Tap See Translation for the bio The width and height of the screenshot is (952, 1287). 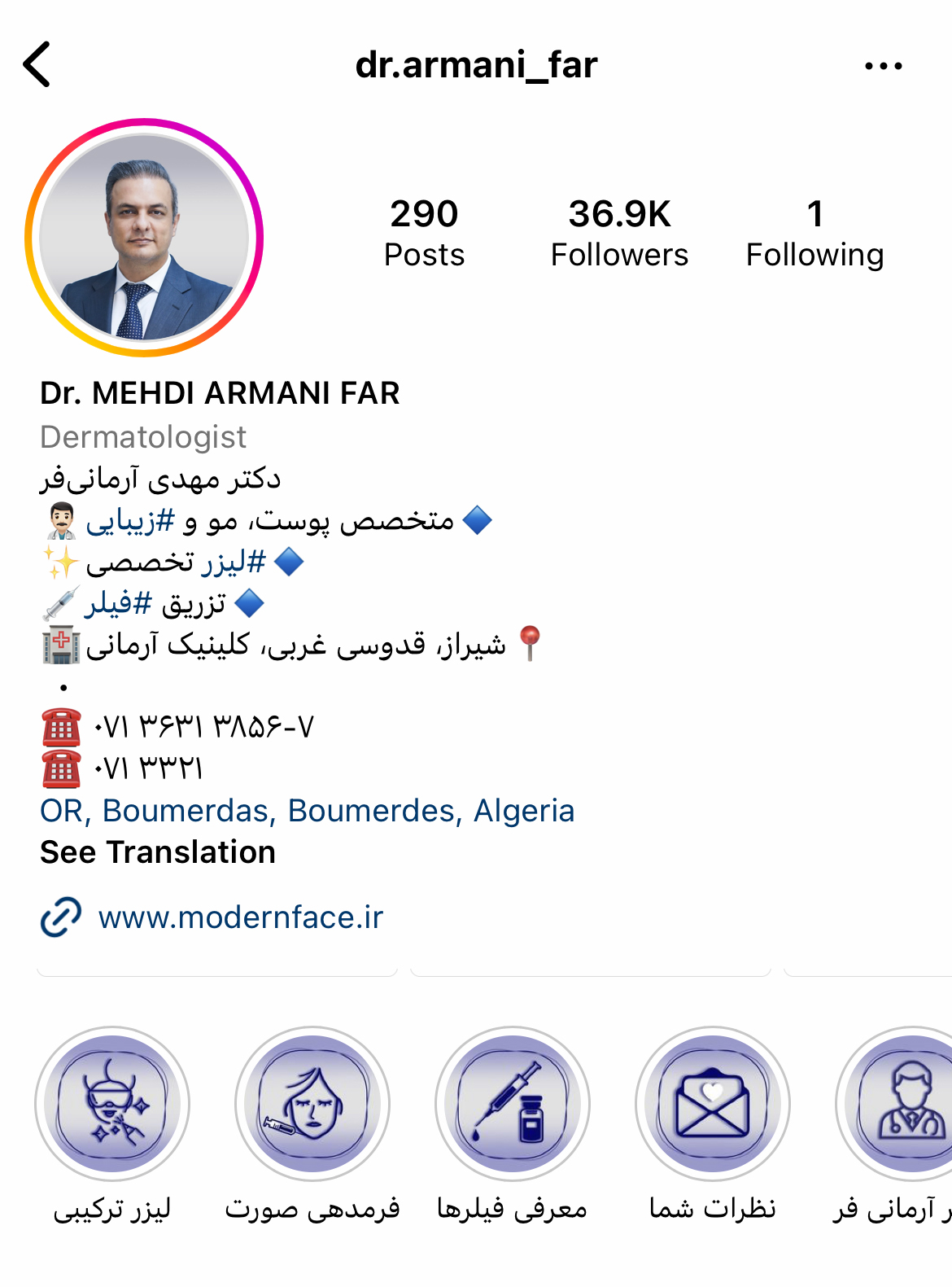click(x=158, y=852)
